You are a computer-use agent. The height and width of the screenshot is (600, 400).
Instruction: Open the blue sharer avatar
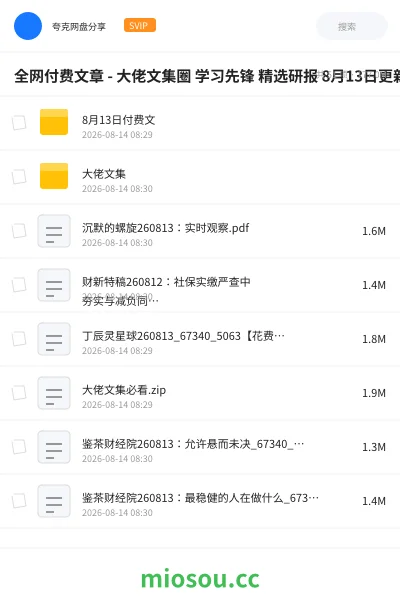(28, 26)
